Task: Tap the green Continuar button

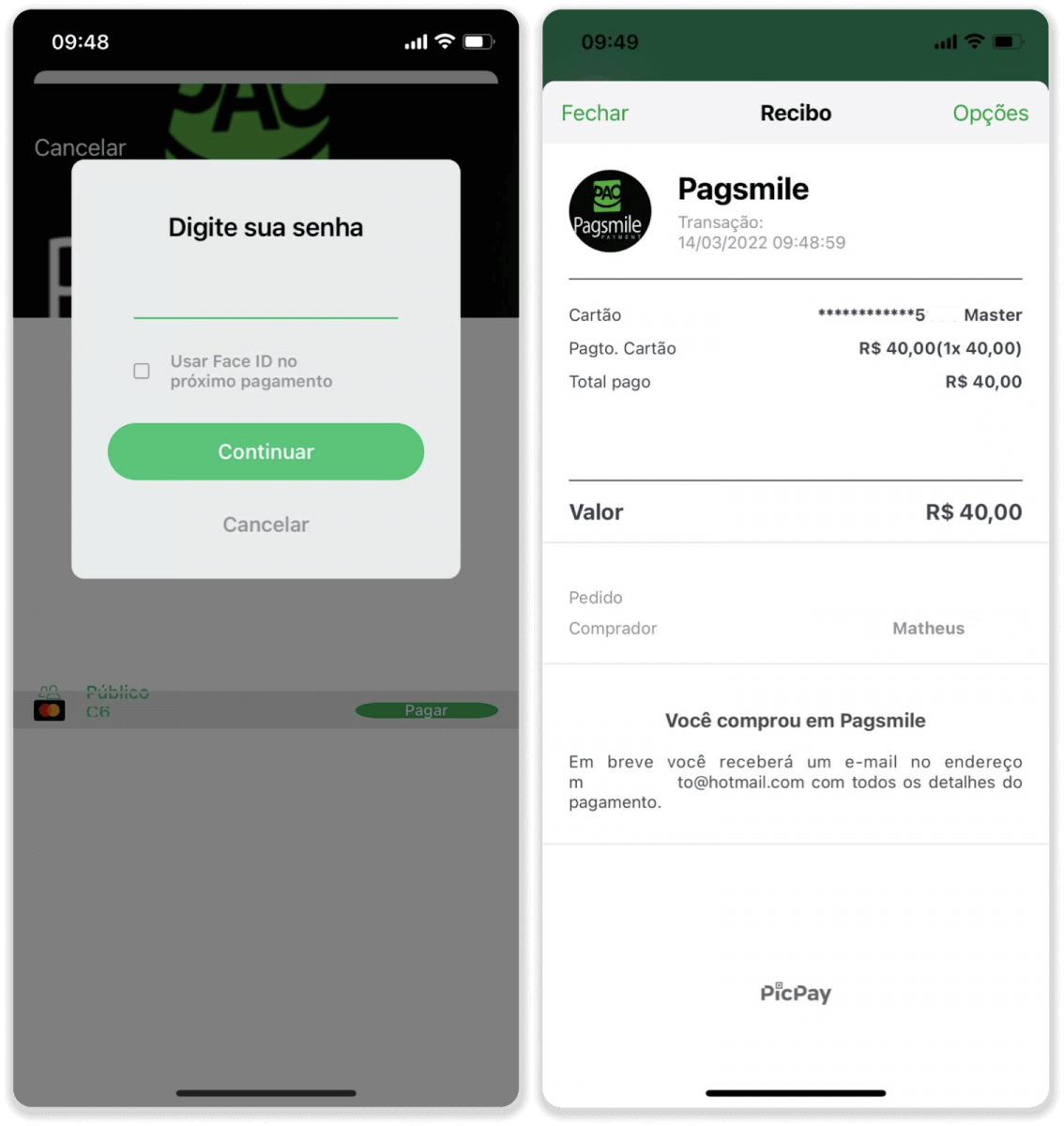Action: (x=266, y=451)
